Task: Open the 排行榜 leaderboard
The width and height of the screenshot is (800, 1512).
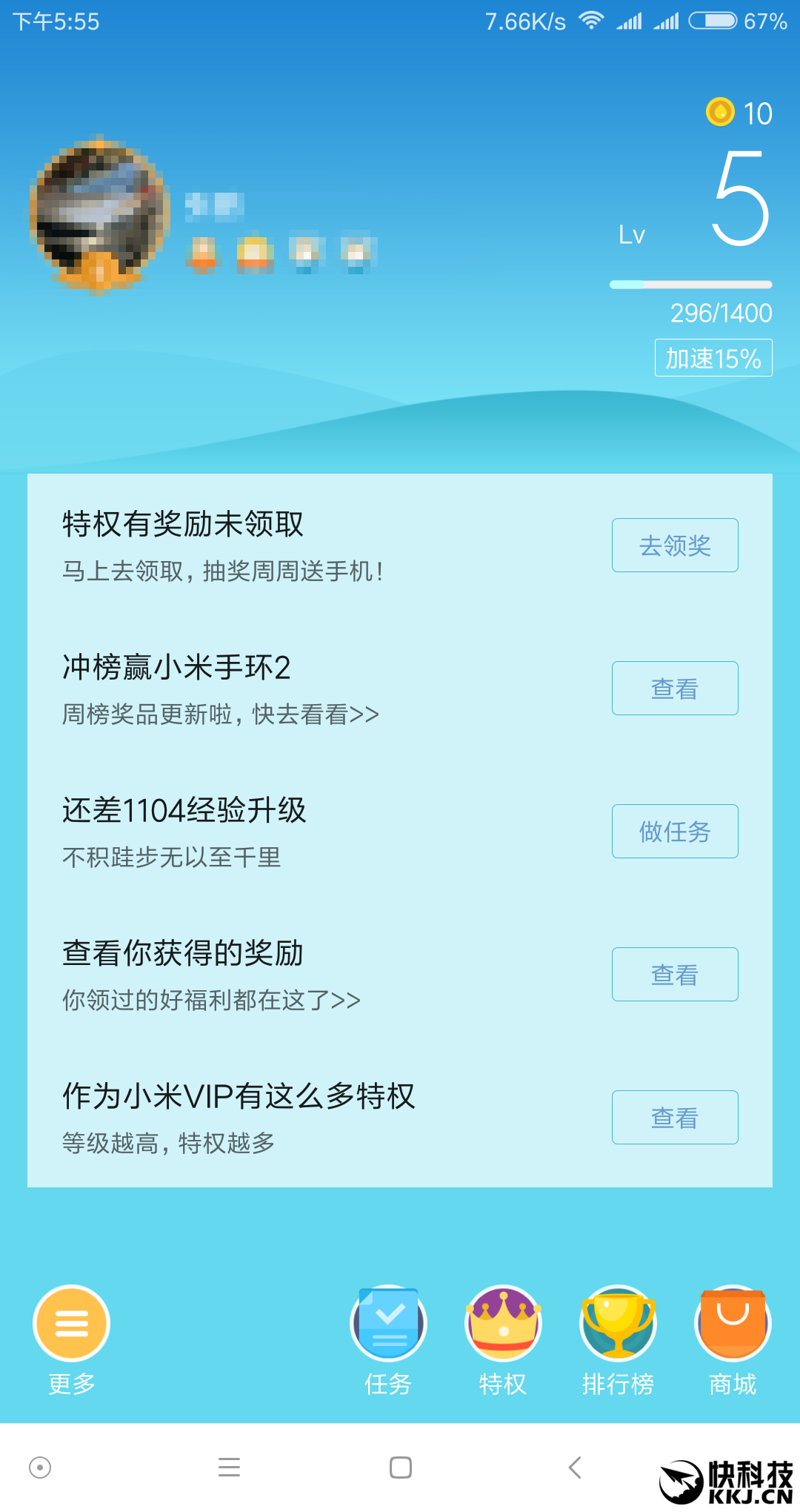Action: (x=618, y=1324)
